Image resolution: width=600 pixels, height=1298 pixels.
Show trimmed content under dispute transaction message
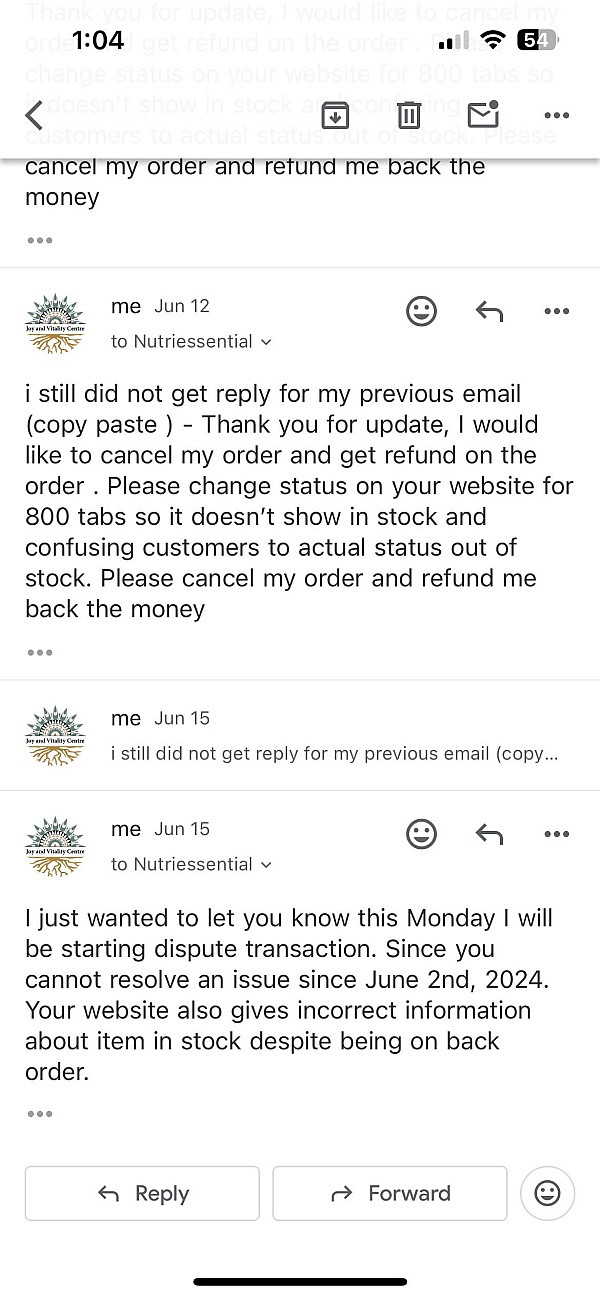[x=40, y=1114]
